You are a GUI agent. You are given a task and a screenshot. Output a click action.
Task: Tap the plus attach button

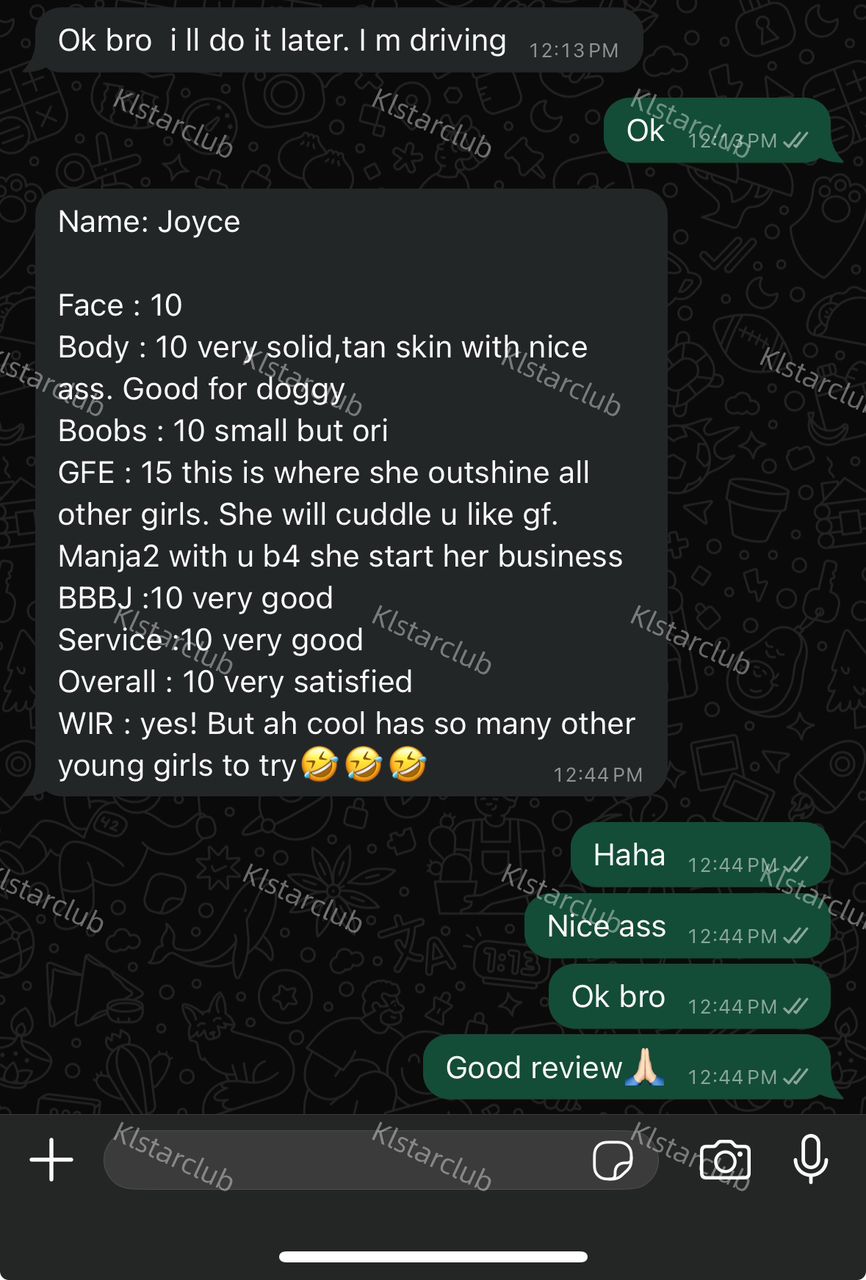[x=51, y=1160]
